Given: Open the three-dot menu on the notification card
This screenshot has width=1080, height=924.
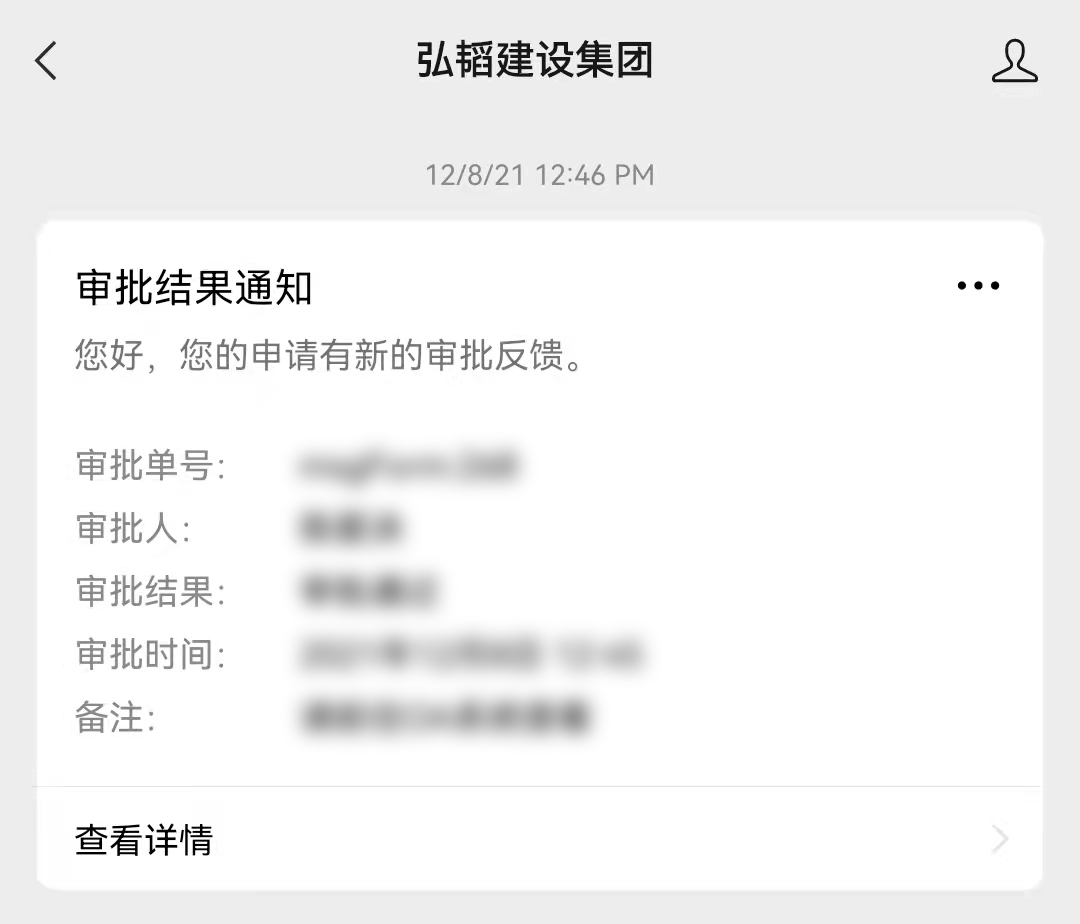Looking at the screenshot, I should pos(978,287).
